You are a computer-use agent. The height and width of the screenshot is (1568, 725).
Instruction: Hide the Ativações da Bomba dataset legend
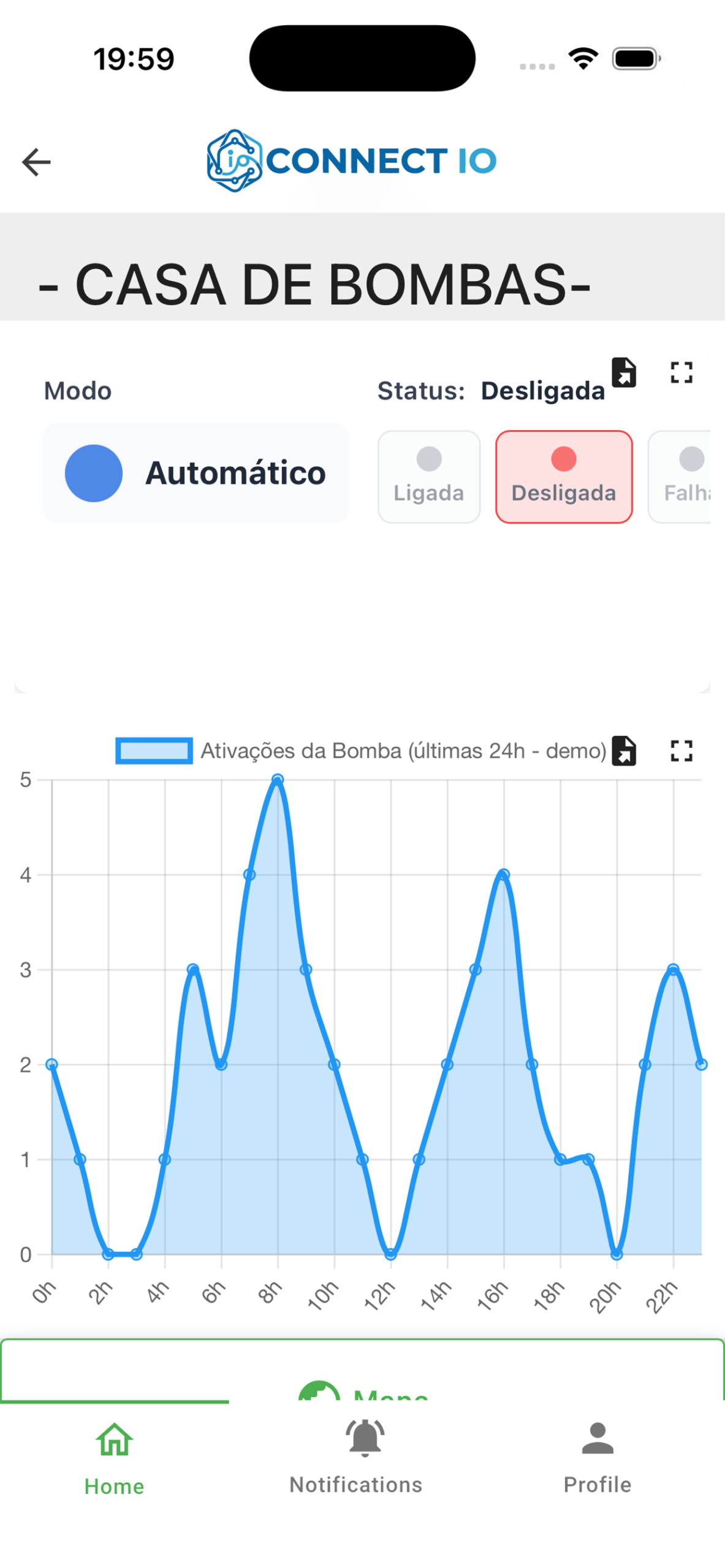(x=154, y=750)
